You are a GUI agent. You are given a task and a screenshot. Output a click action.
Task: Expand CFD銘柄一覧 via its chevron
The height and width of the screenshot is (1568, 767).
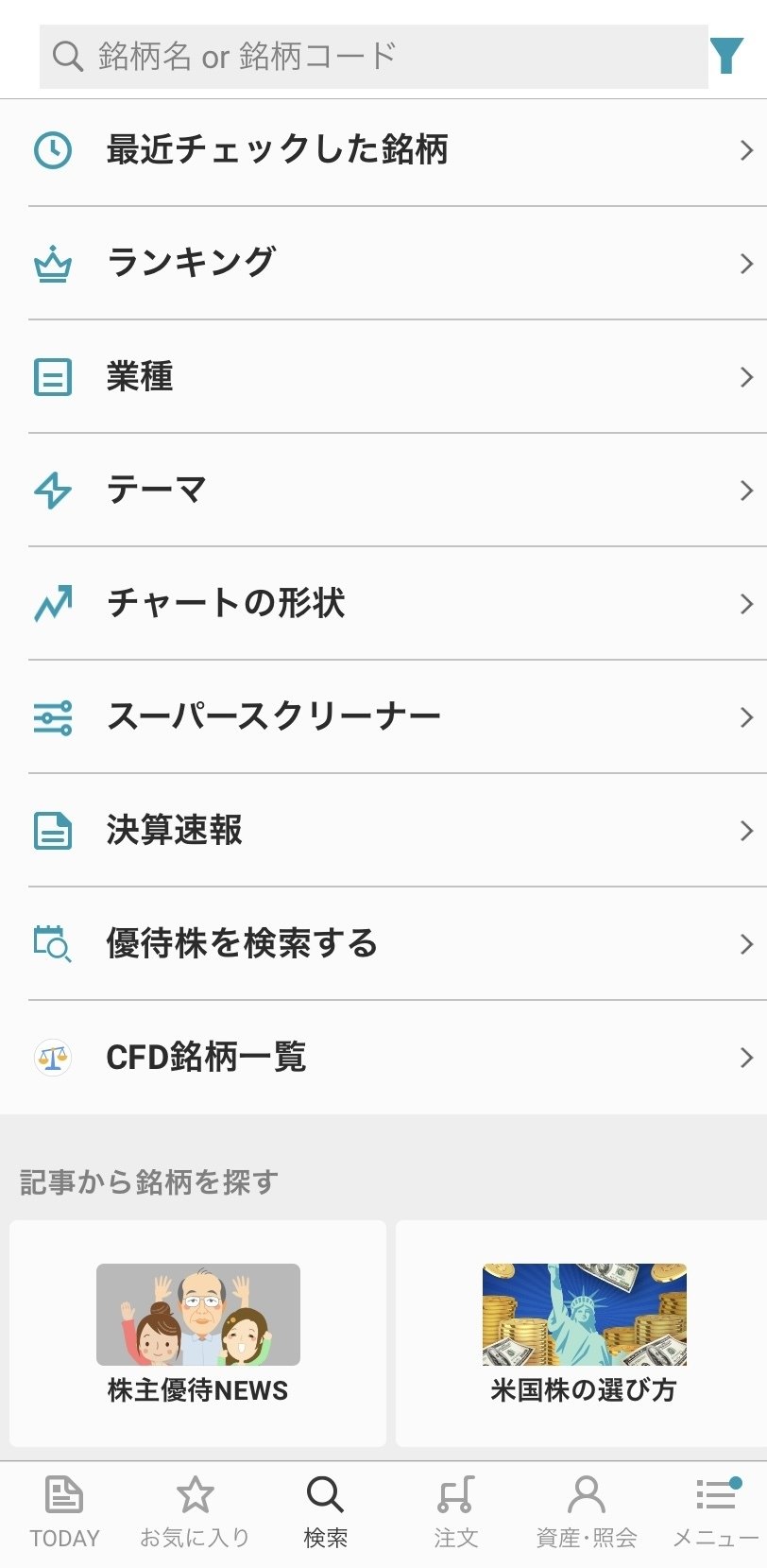(745, 1057)
